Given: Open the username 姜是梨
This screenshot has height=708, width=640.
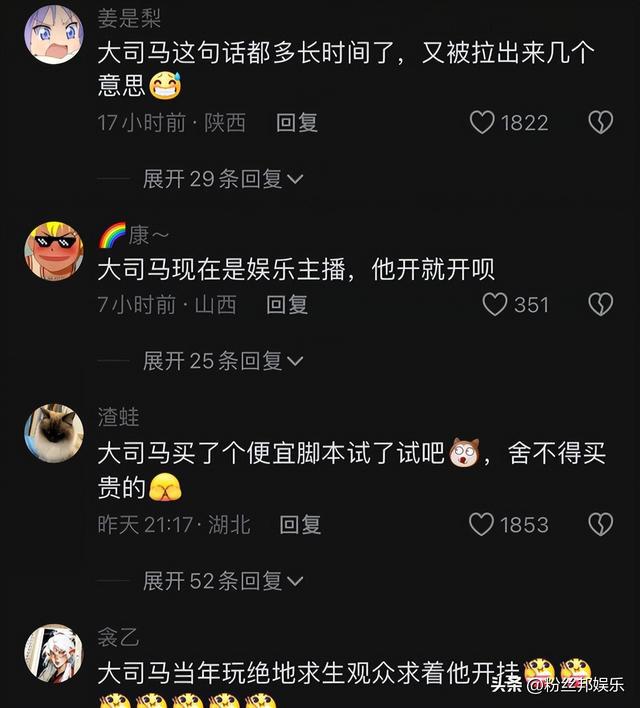Looking at the screenshot, I should 128,19.
